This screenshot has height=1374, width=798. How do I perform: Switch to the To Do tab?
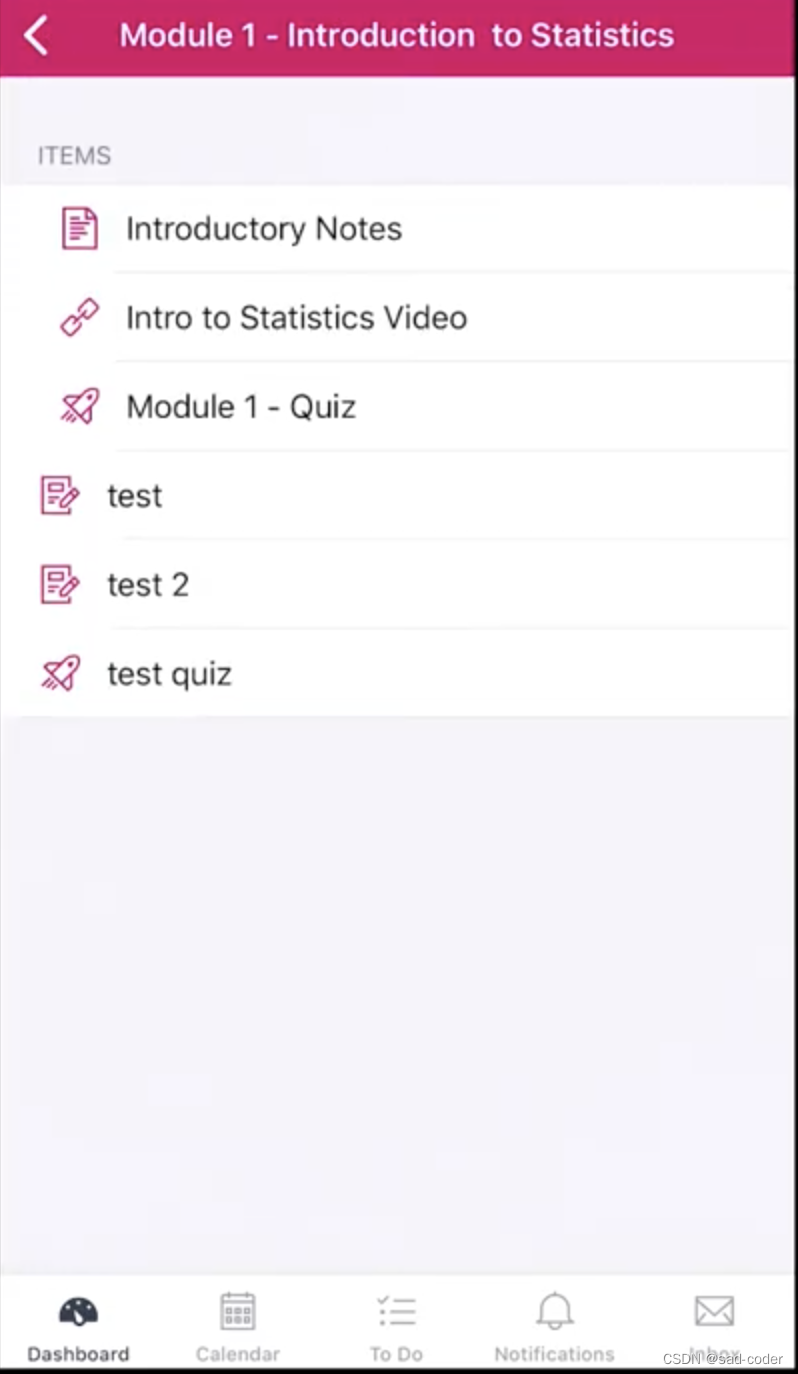396,1327
